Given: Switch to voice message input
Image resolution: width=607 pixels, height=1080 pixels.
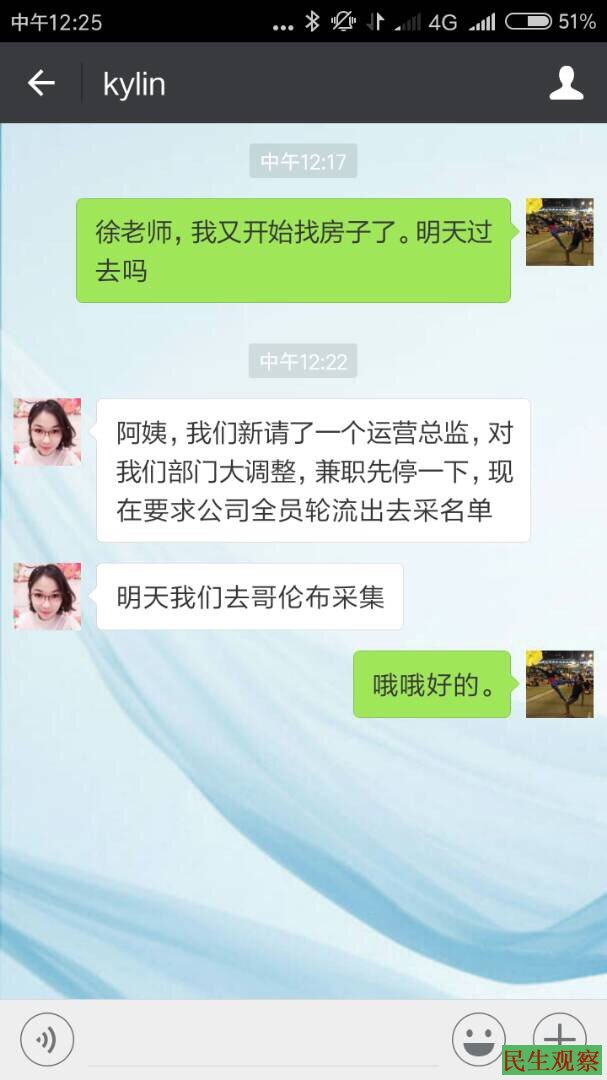Looking at the screenshot, I should pyautogui.click(x=47, y=1041).
